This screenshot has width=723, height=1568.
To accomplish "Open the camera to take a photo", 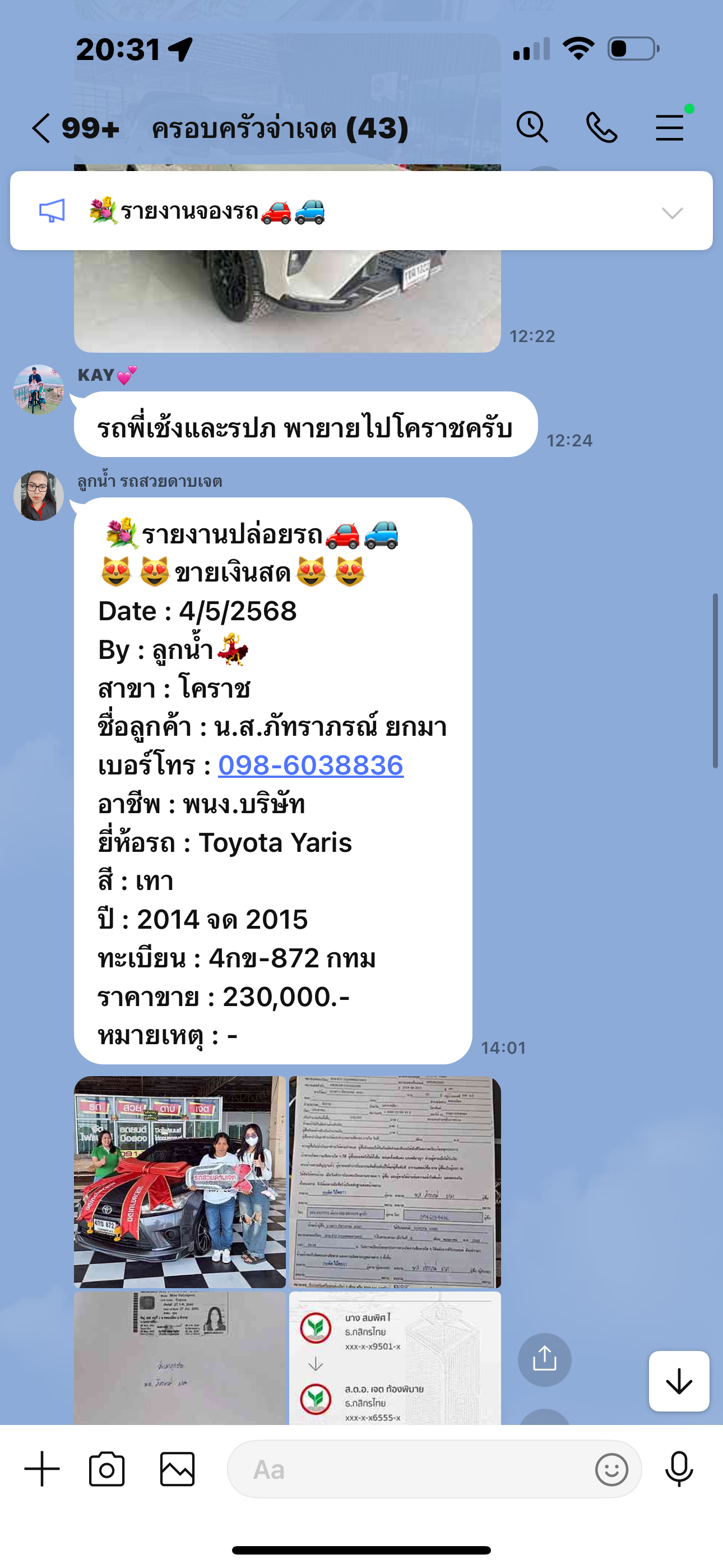I will 107,1469.
